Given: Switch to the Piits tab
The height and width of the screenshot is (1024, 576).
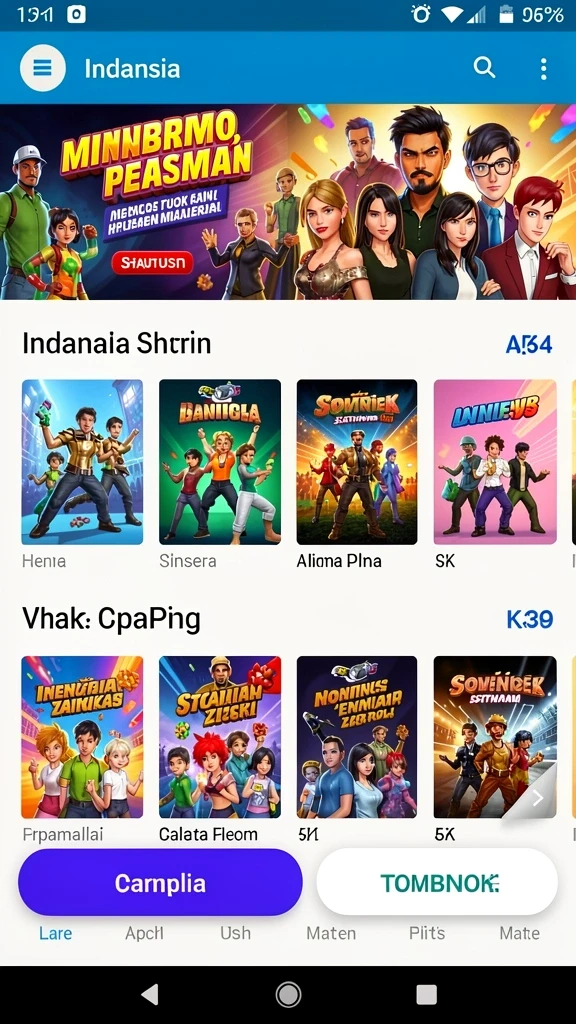Looking at the screenshot, I should coord(427,933).
